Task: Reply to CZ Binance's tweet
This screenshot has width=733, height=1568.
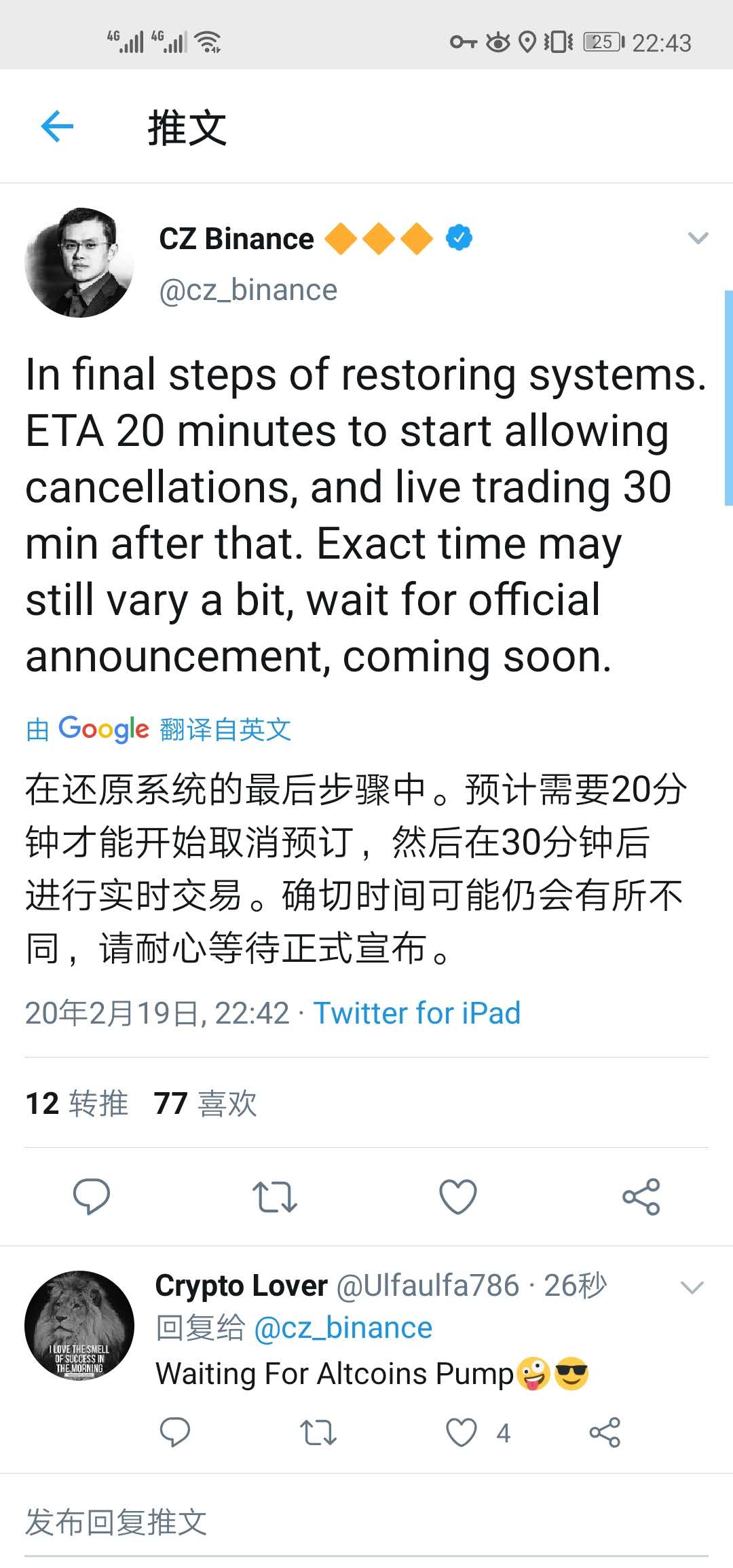Action: pyautogui.click(x=92, y=1197)
